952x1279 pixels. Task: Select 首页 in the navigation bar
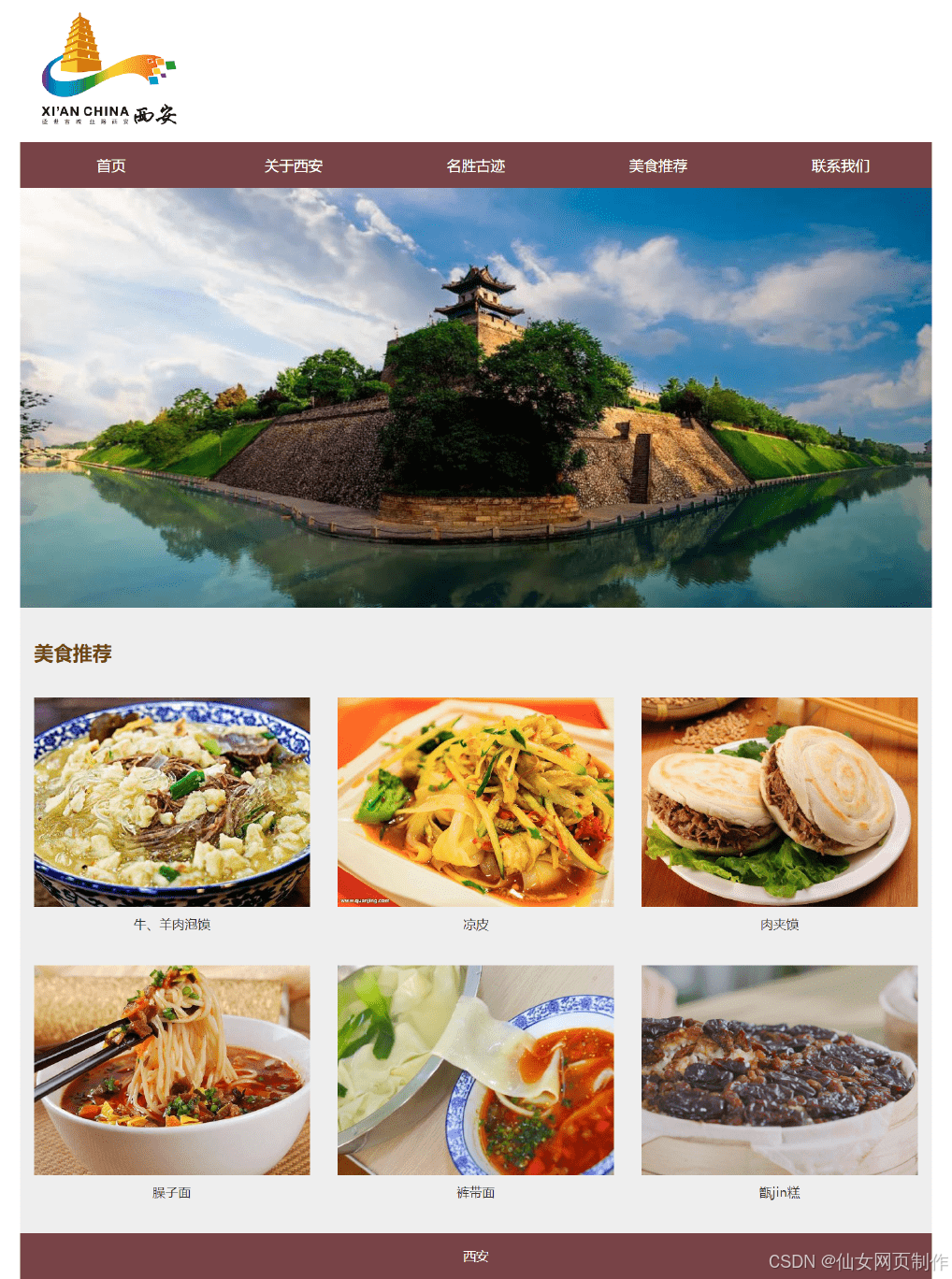(x=110, y=165)
